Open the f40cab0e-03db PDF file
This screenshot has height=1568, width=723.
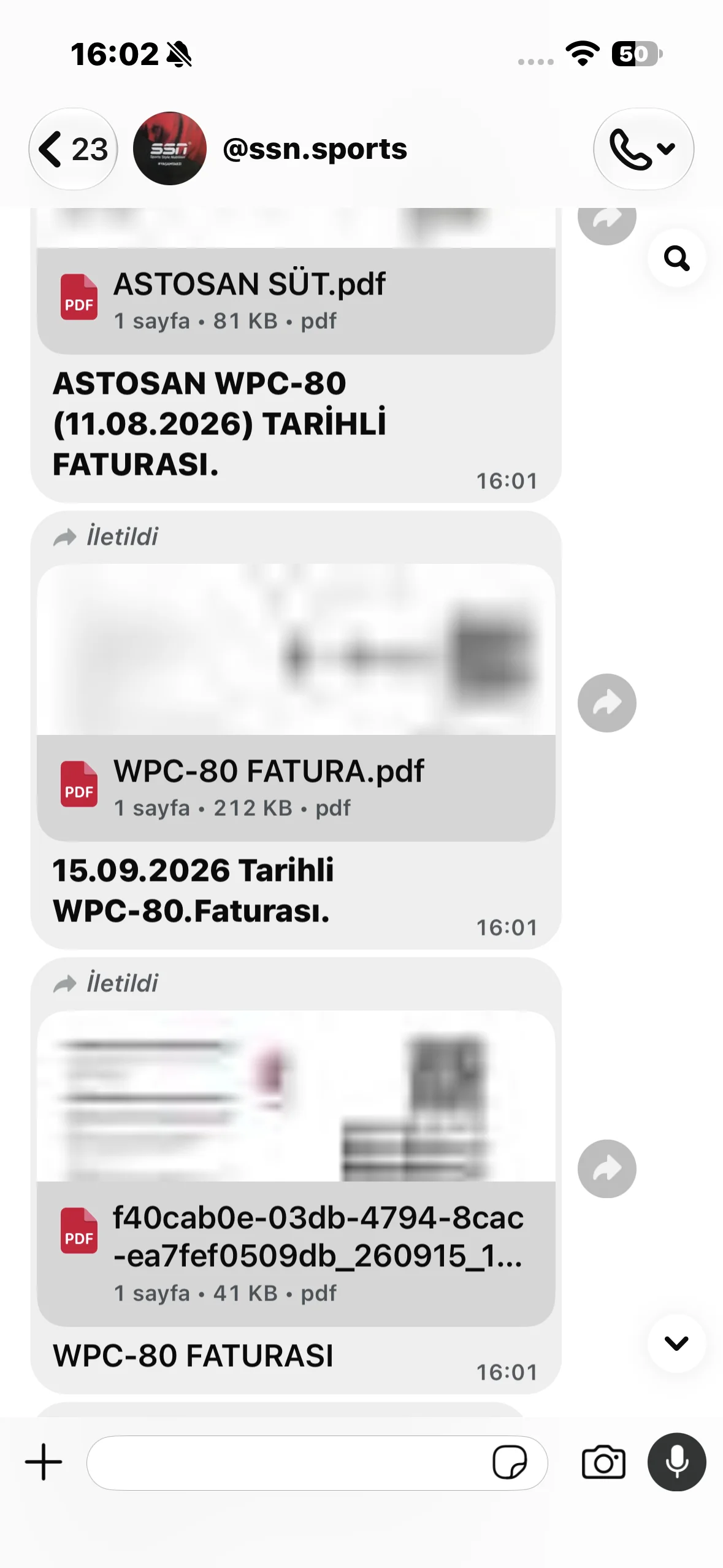click(296, 1253)
